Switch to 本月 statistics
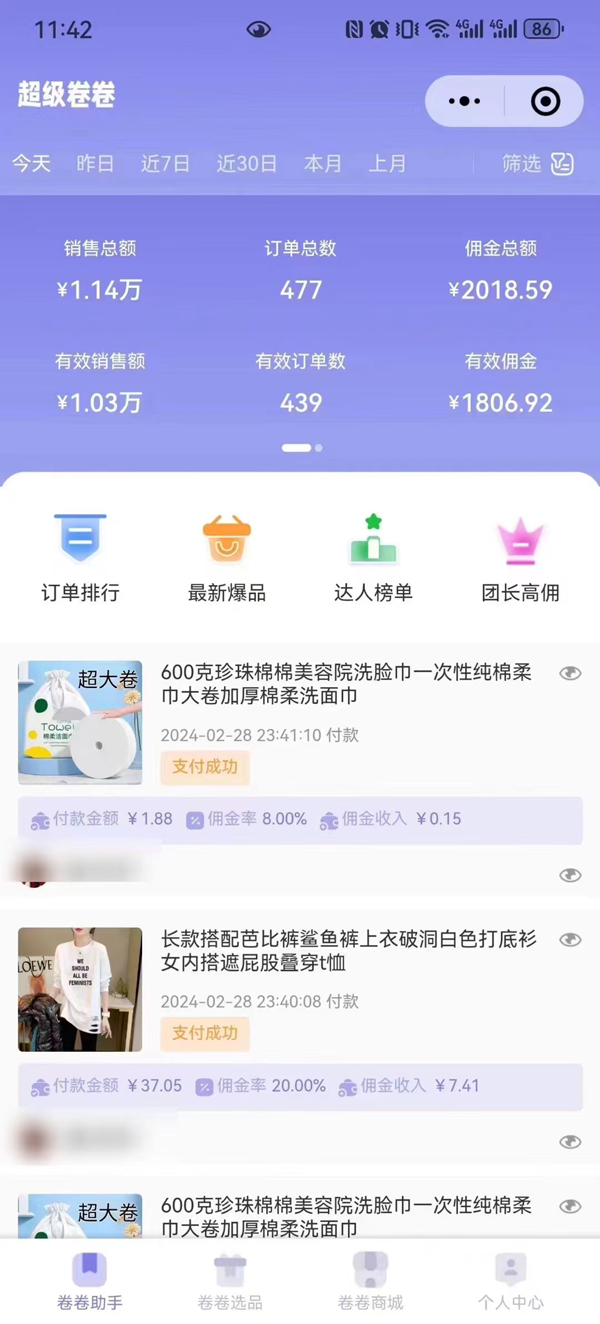 click(x=322, y=164)
